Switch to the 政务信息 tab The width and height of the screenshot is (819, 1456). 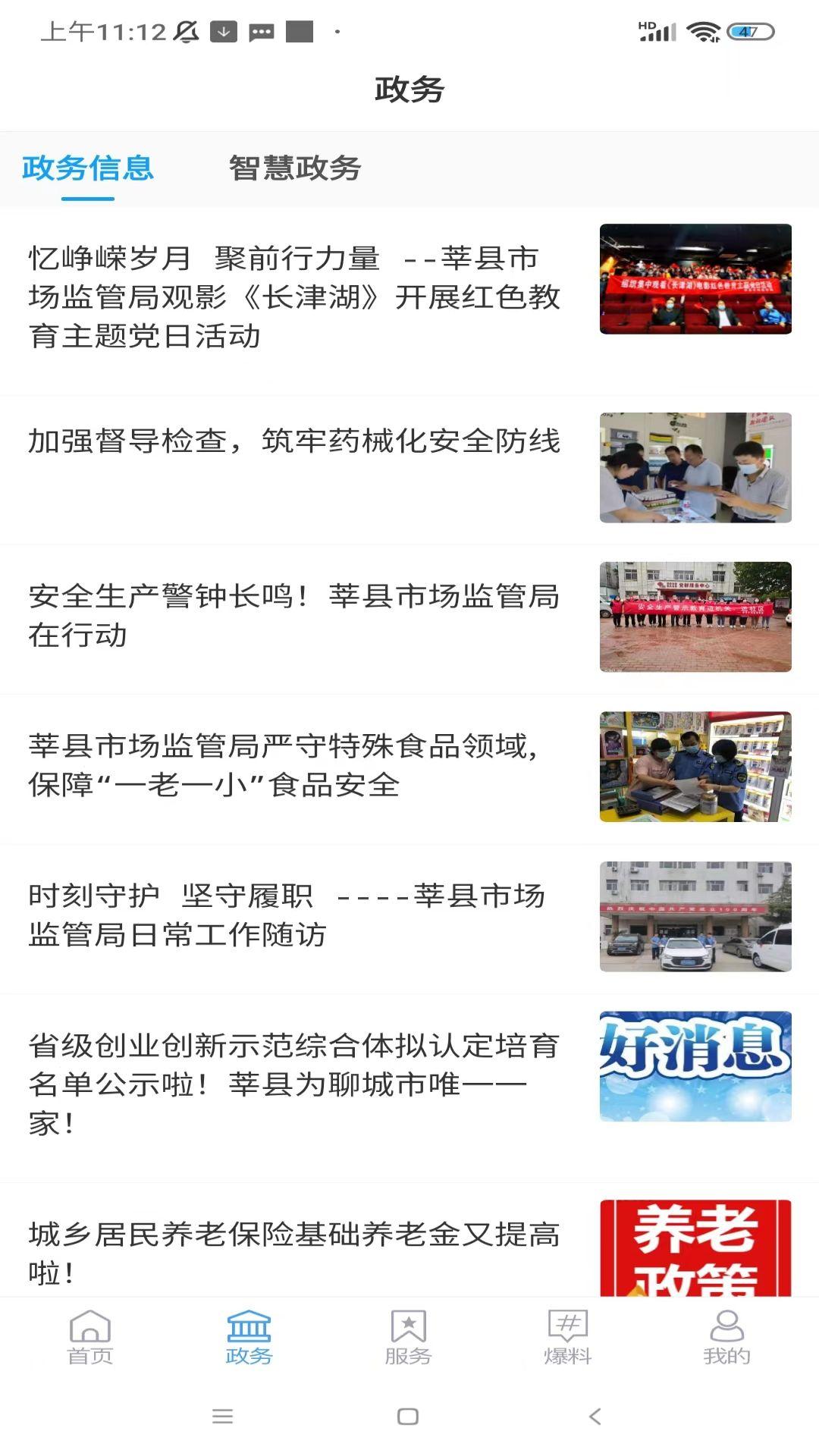click(87, 168)
